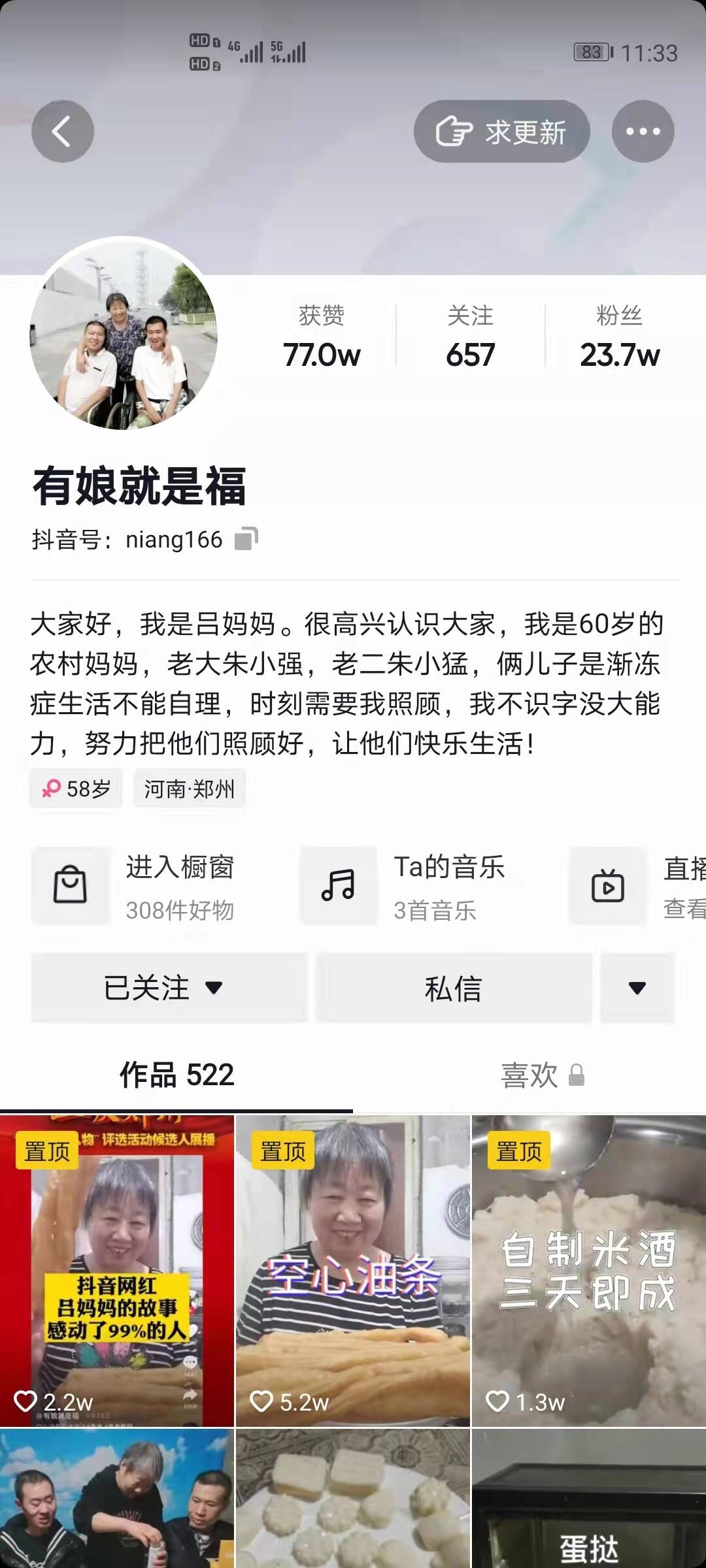
Task: View the profile avatar photo
Action: (124, 333)
